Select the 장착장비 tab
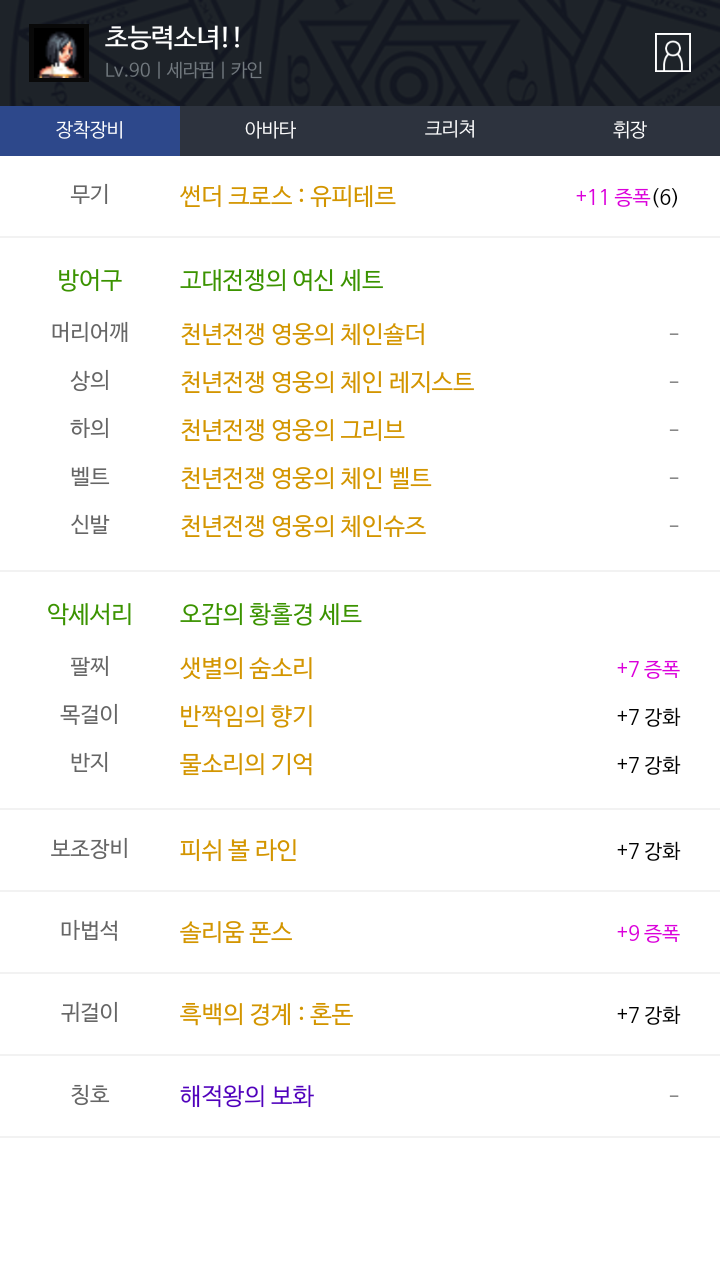Viewport: 720px width, 1280px height. pos(90,130)
